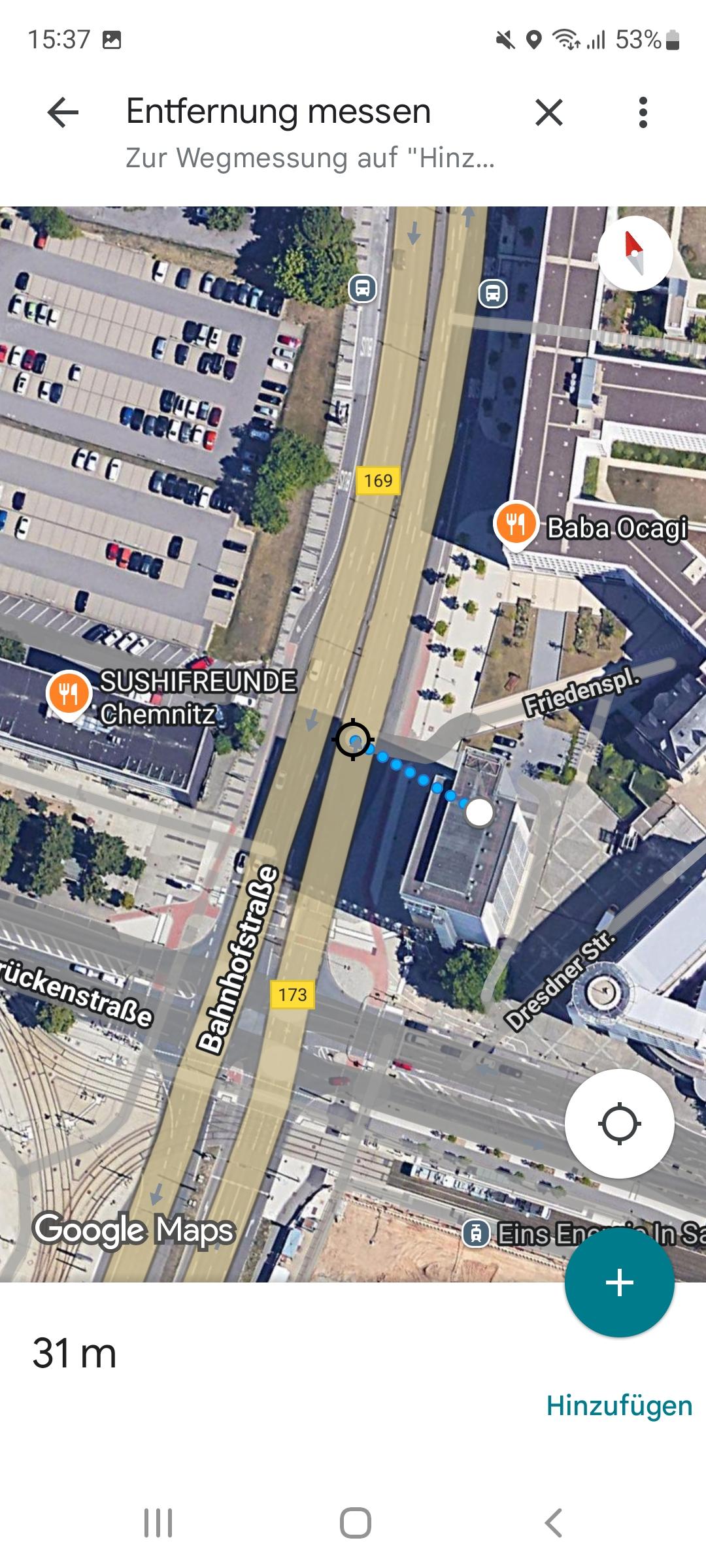
Task: Go to the home screen
Action: click(x=356, y=1523)
